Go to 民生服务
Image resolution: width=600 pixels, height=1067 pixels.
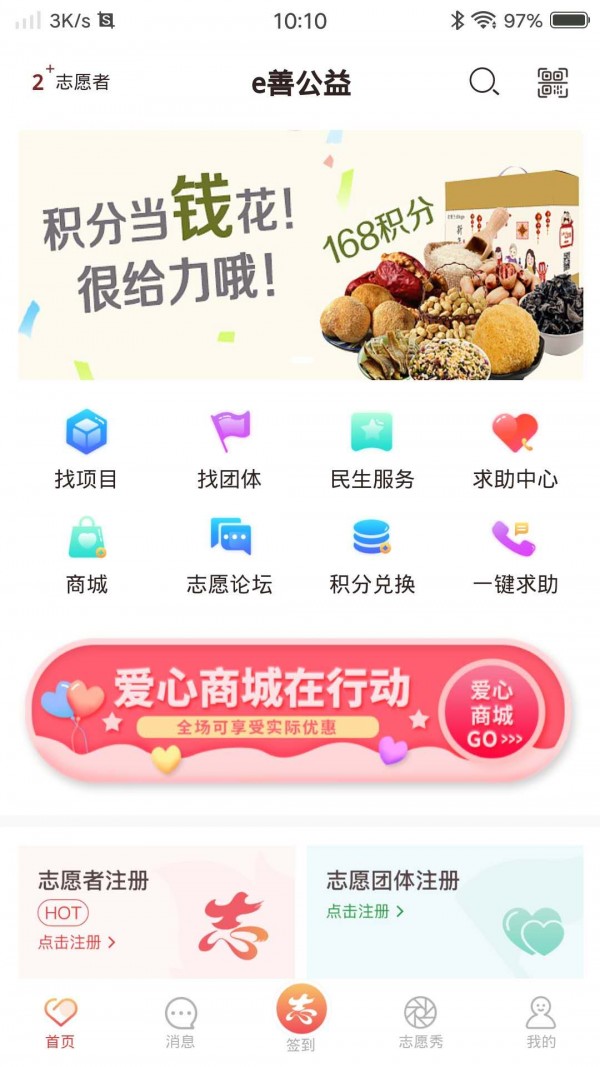coord(372,450)
